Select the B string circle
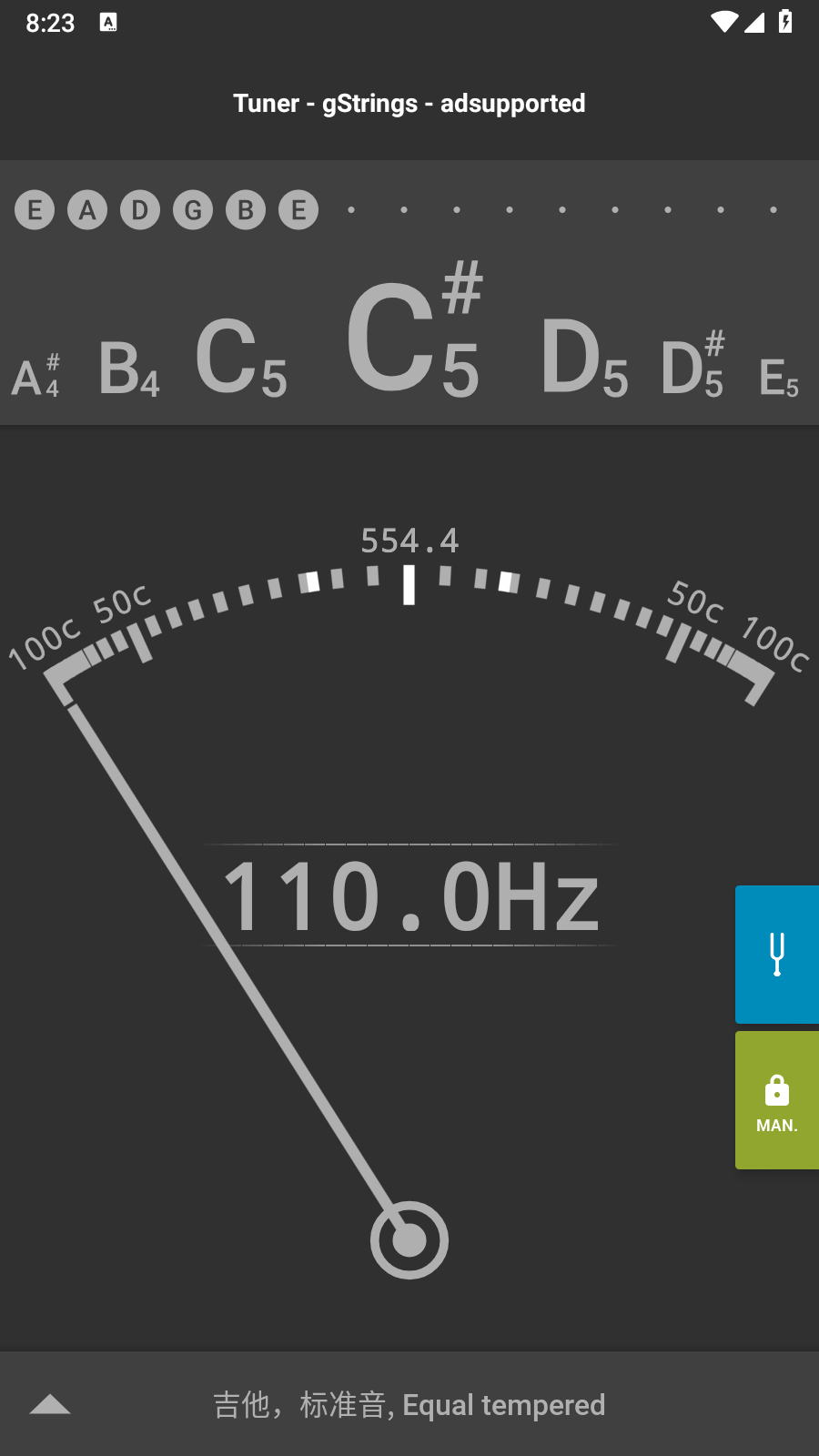Image resolution: width=819 pixels, height=1456 pixels. (246, 210)
